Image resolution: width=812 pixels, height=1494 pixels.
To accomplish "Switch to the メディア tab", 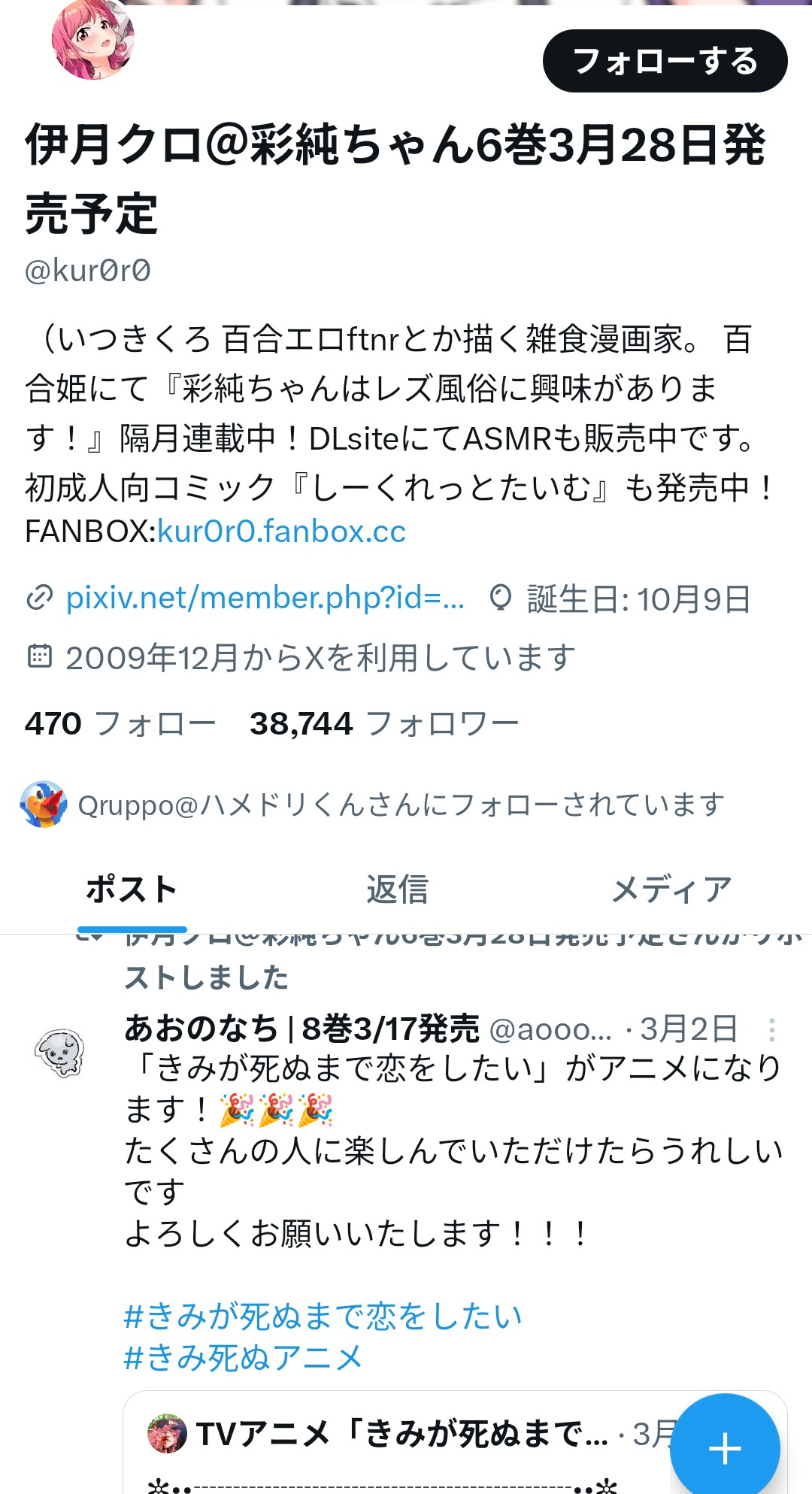I will (671, 889).
